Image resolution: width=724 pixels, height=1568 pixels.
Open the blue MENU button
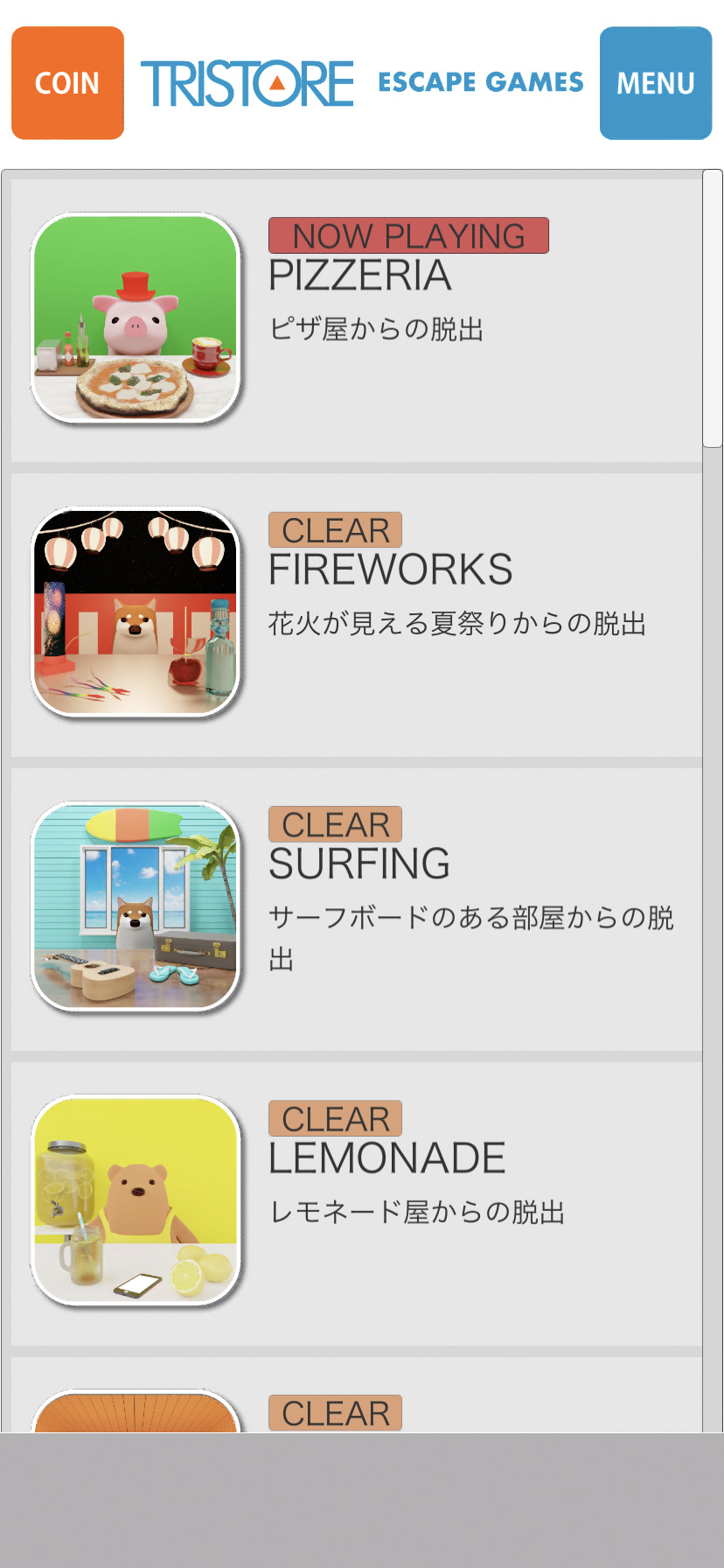pos(656,83)
